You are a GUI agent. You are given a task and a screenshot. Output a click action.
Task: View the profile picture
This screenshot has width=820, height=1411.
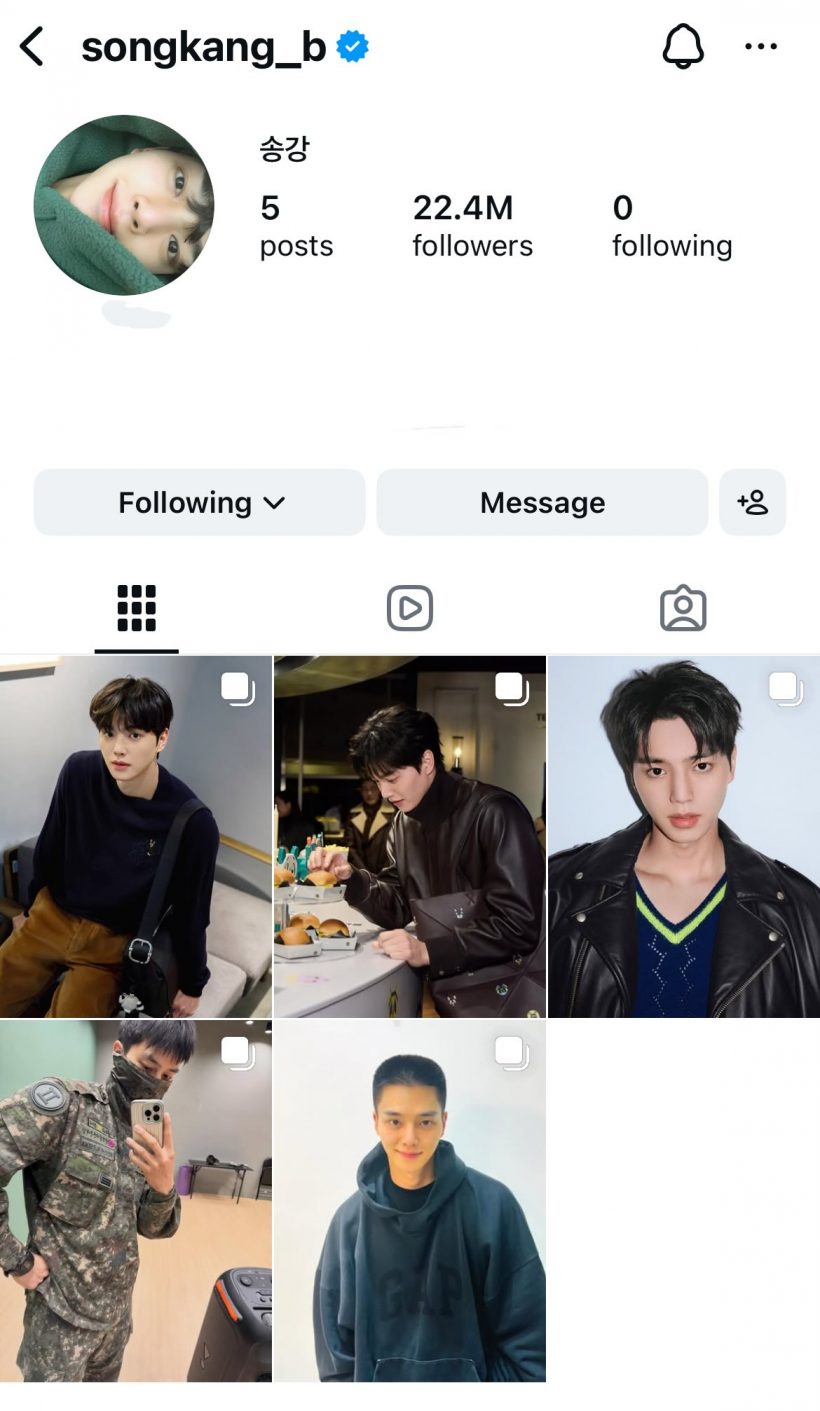[124, 205]
